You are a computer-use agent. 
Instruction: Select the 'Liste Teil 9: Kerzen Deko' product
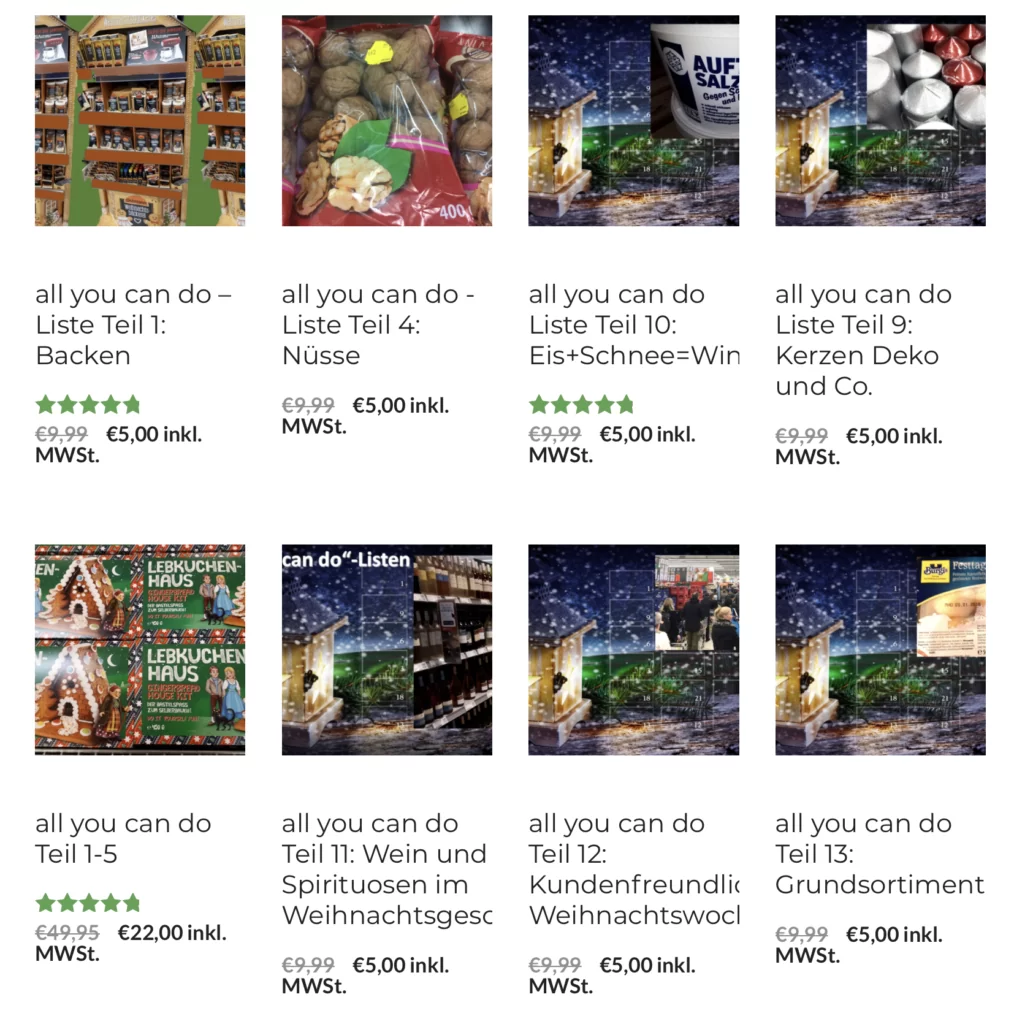click(x=863, y=339)
